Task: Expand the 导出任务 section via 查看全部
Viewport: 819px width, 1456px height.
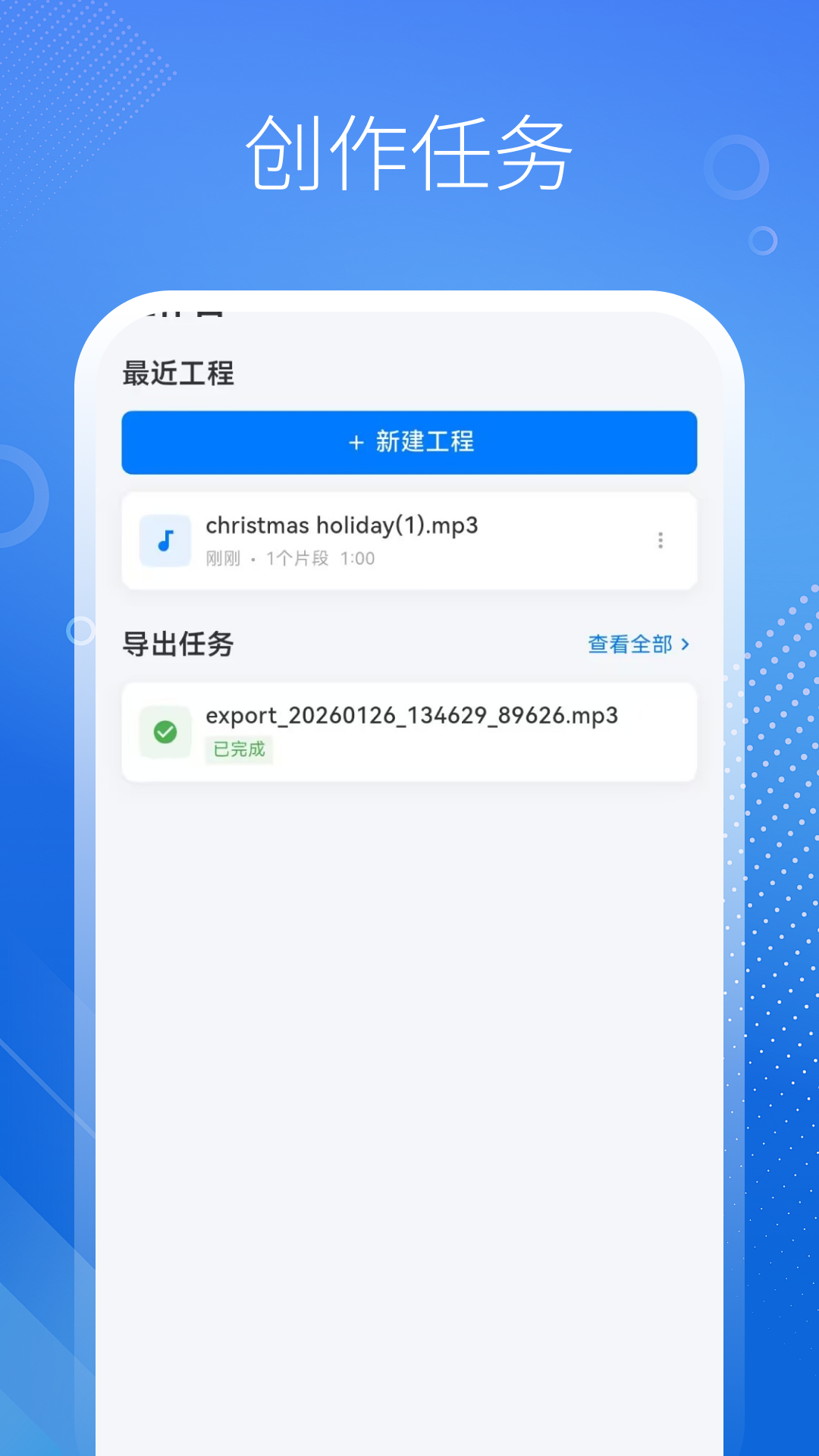Action: click(629, 644)
